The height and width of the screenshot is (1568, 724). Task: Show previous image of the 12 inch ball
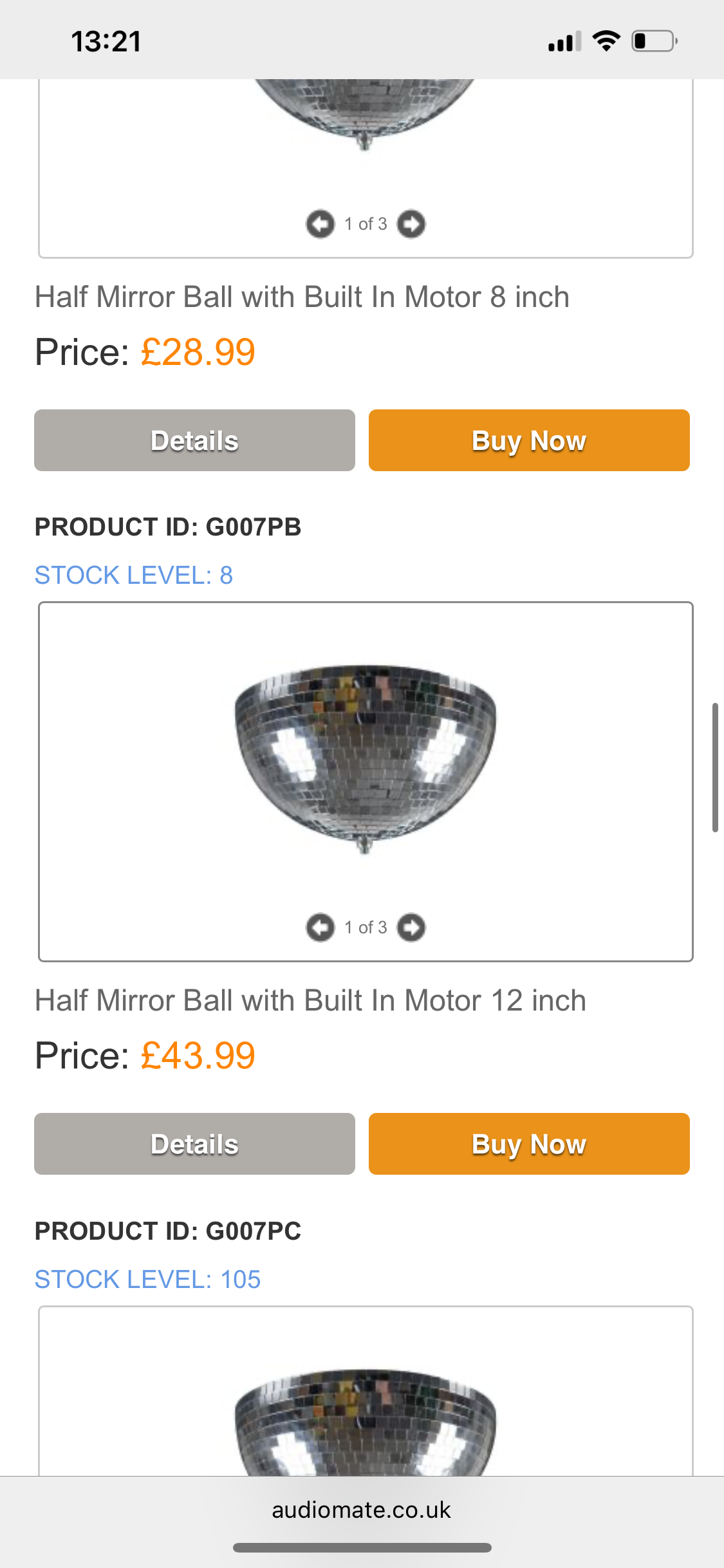[320, 928]
